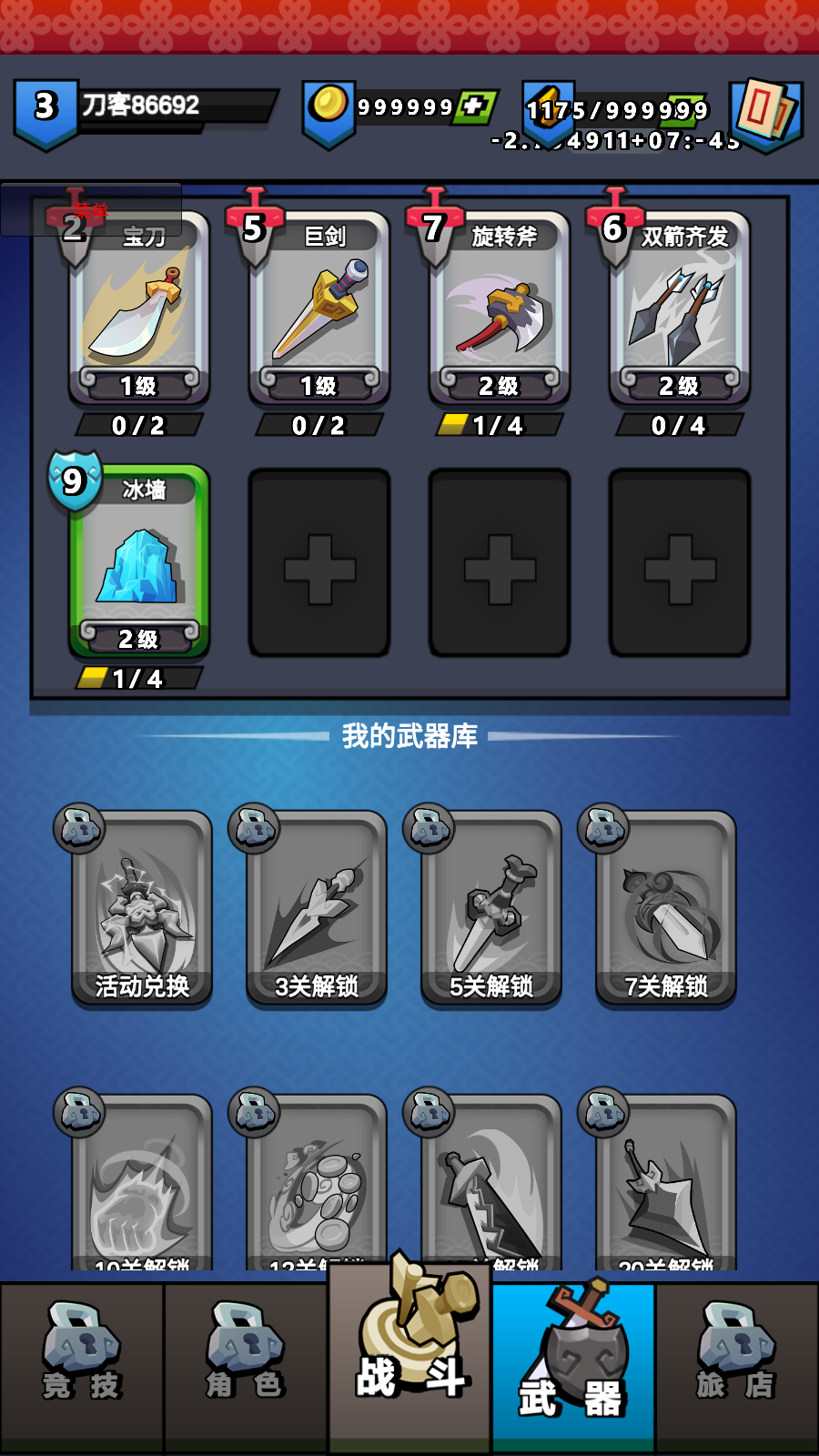Viewport: 819px width, 1456px height.
Task: Open the card pack icon
Action: click(x=764, y=112)
